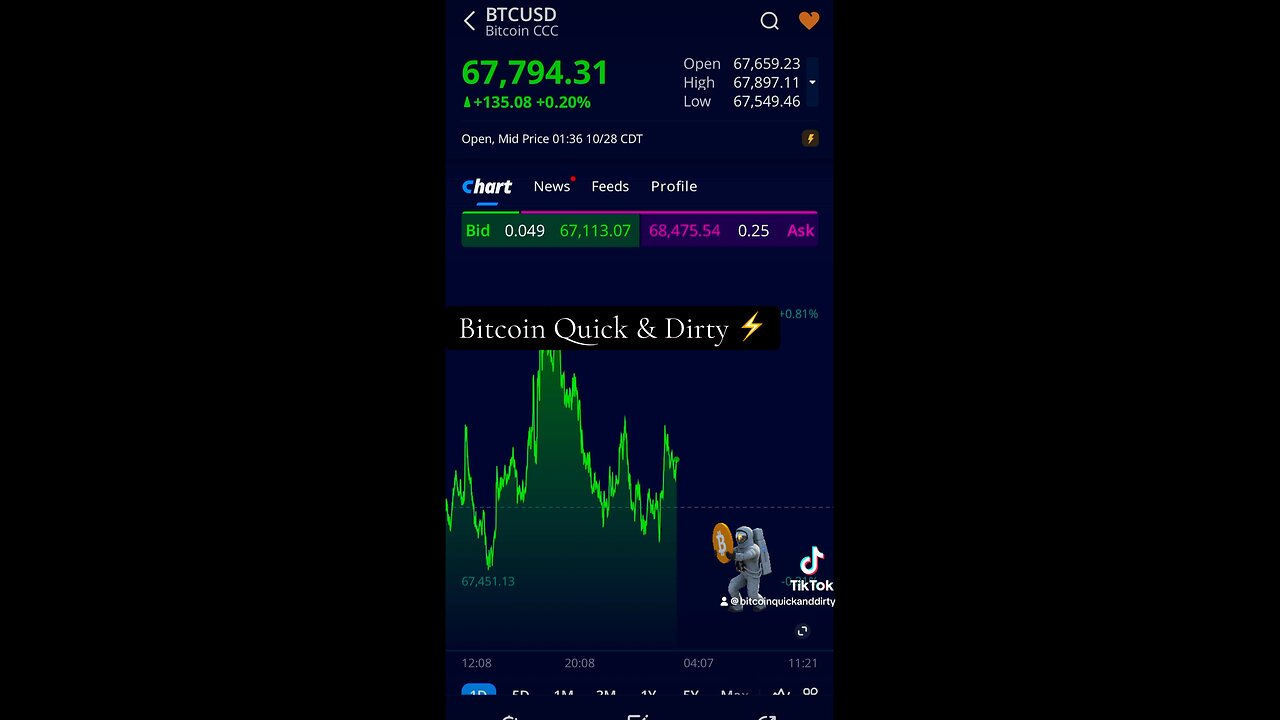
Task: Tap the lightning bolt real-time icon
Action: (810, 139)
